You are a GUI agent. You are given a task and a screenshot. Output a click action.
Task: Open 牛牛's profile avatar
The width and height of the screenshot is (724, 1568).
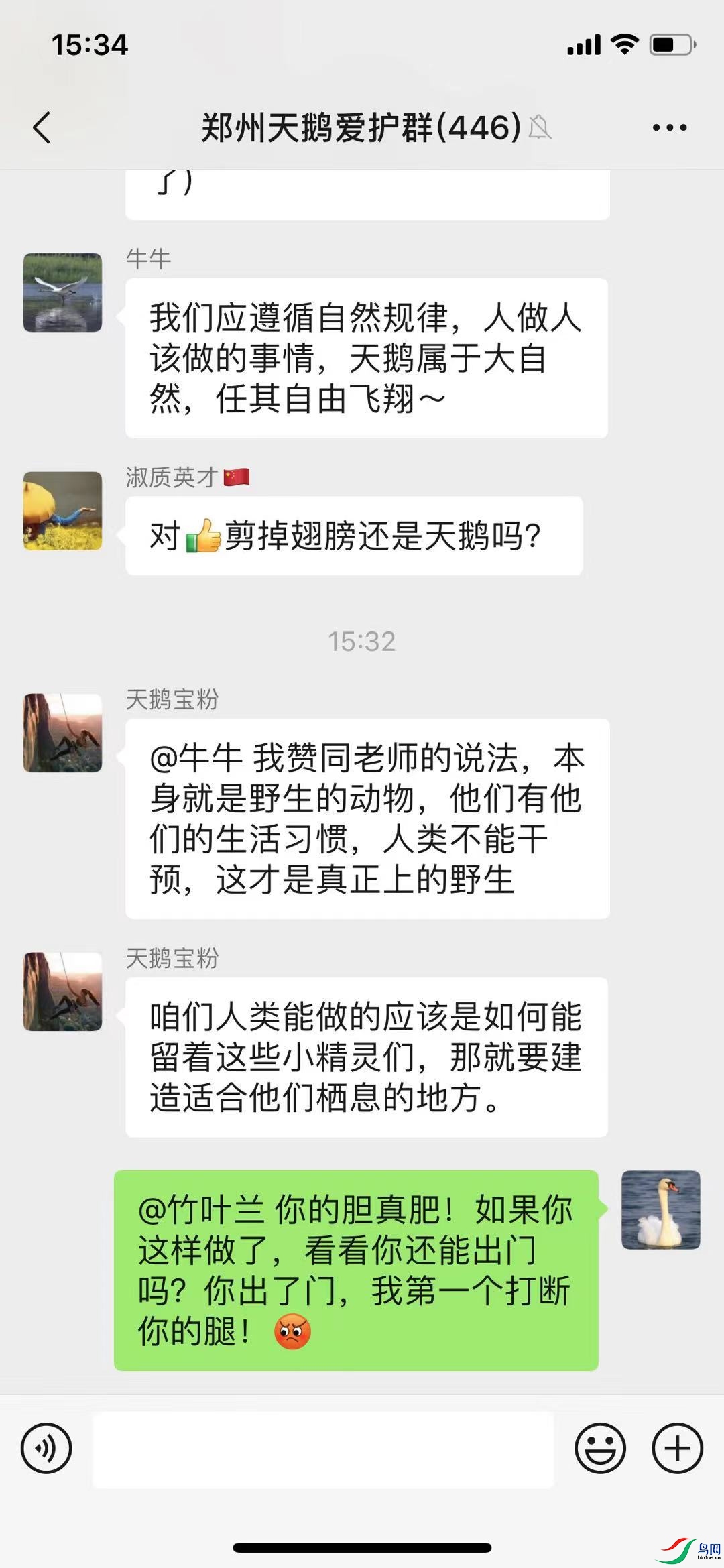click(63, 292)
